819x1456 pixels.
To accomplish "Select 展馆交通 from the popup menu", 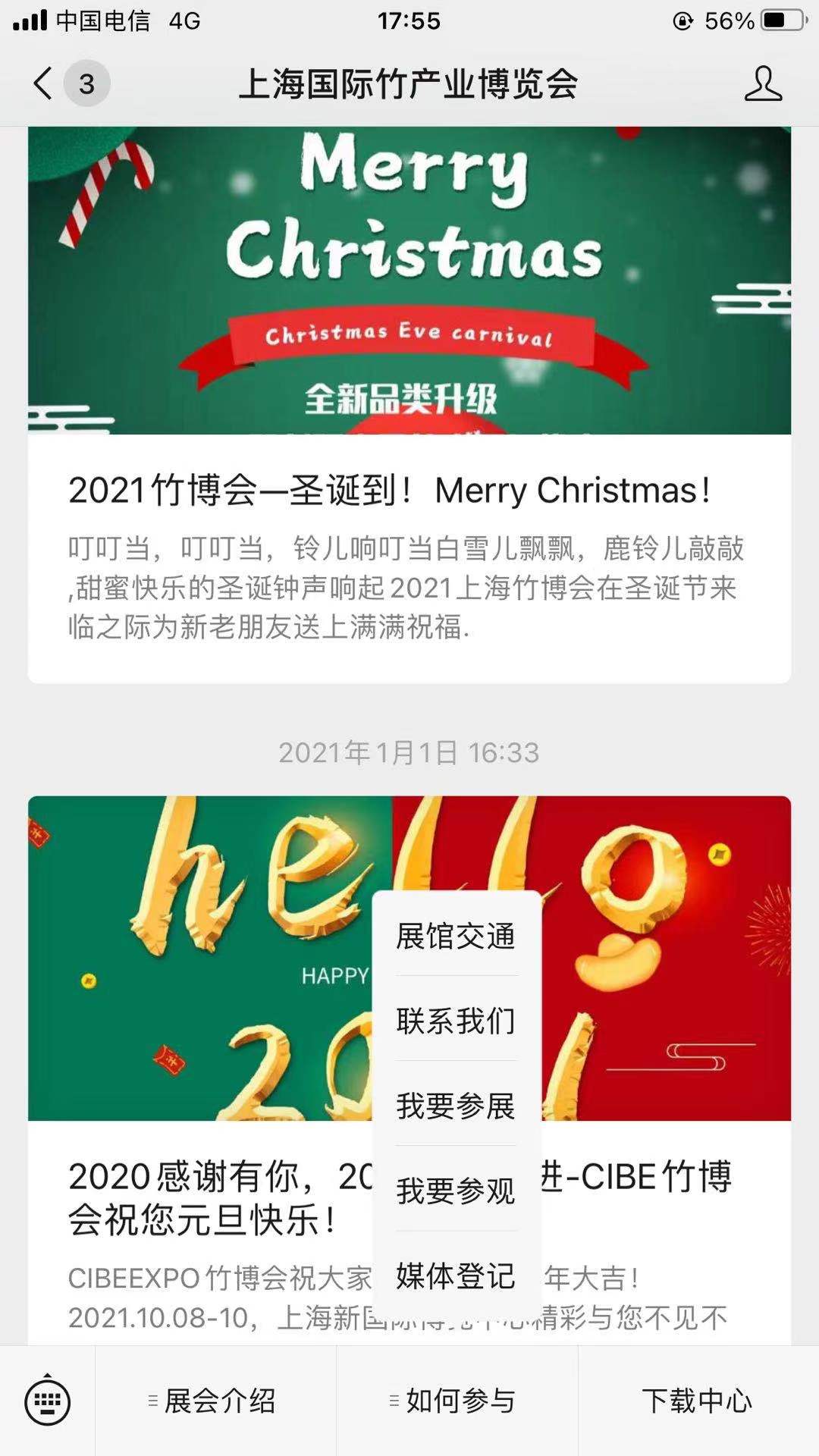I will 456,937.
